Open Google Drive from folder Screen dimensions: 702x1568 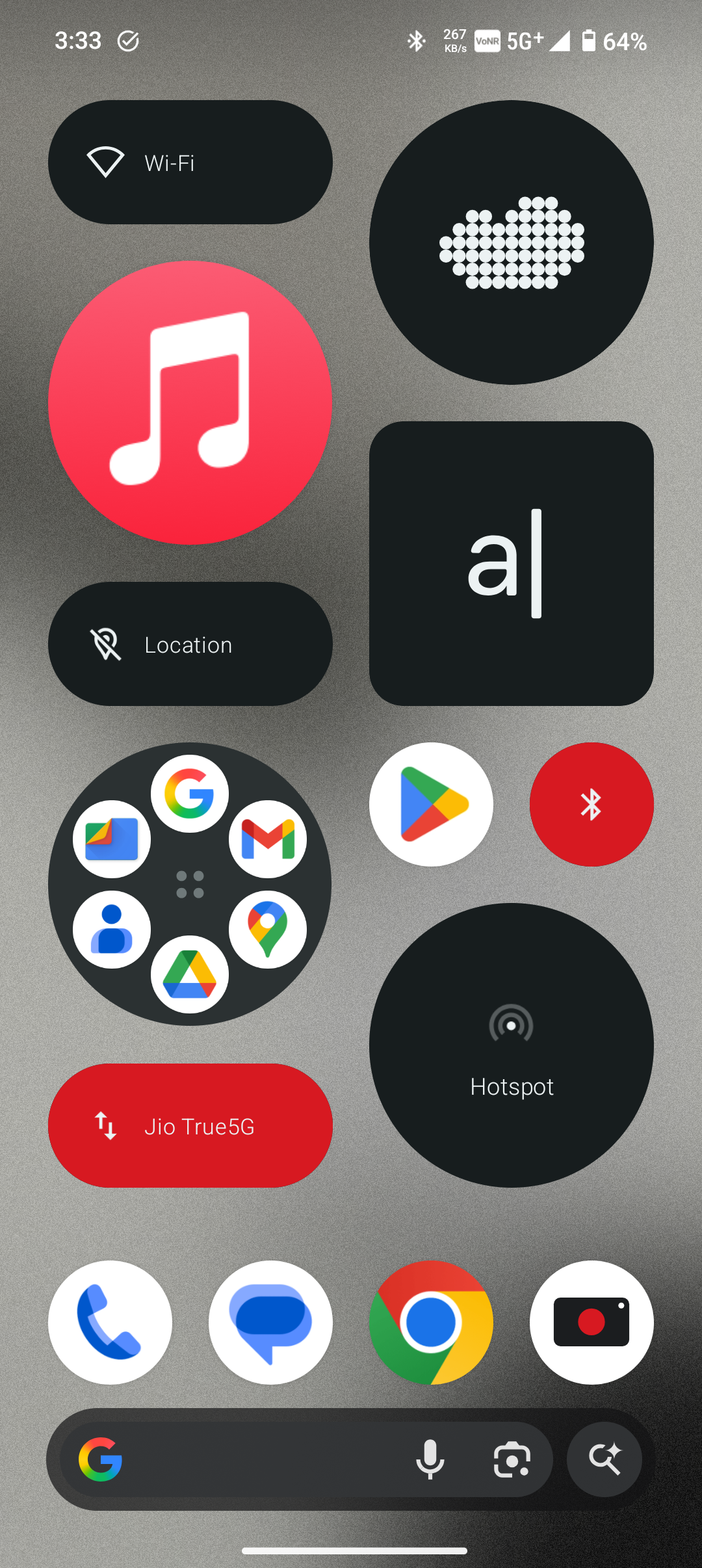coord(190,974)
